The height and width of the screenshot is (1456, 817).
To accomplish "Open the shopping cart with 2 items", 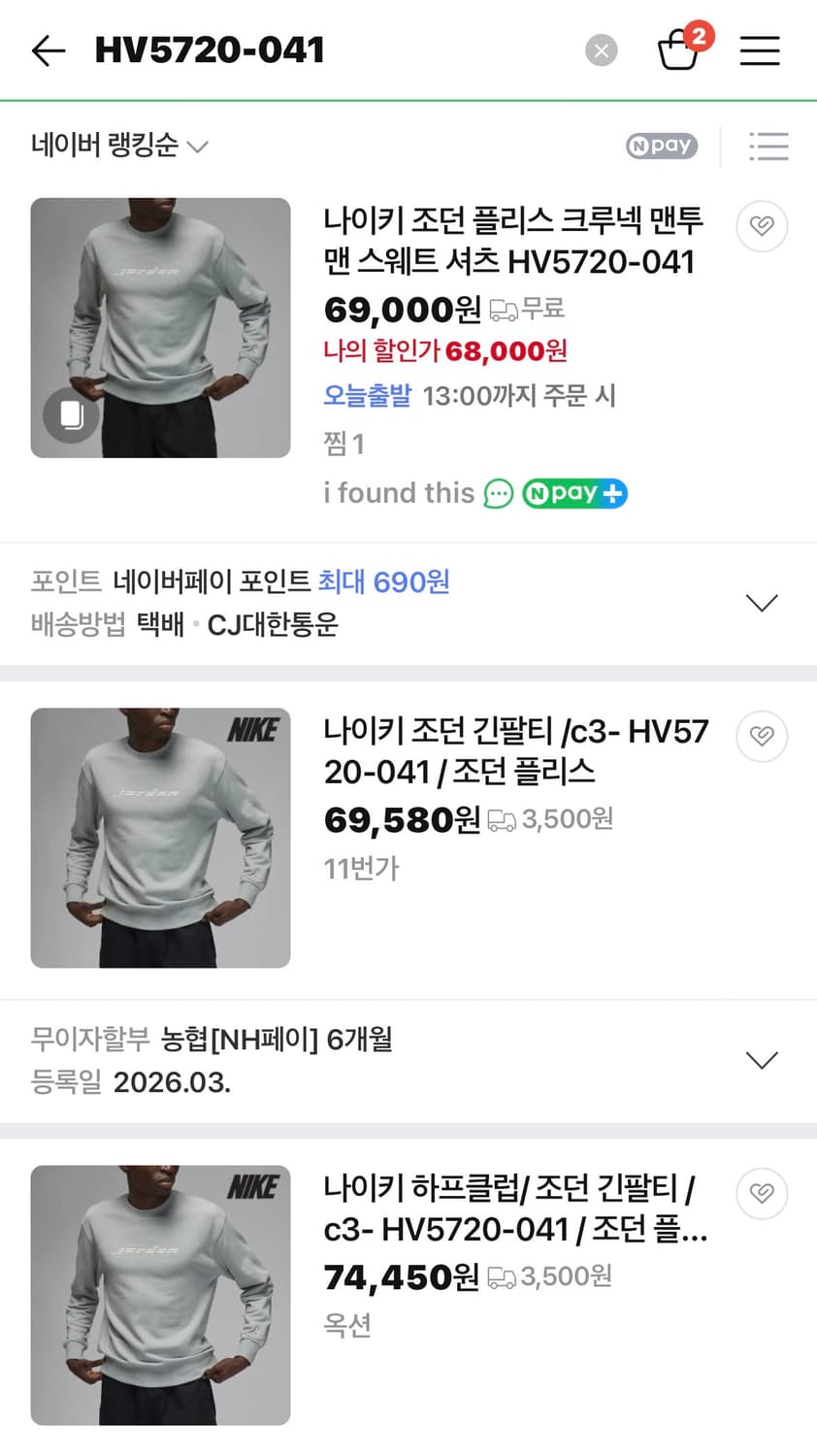I will coord(680,50).
